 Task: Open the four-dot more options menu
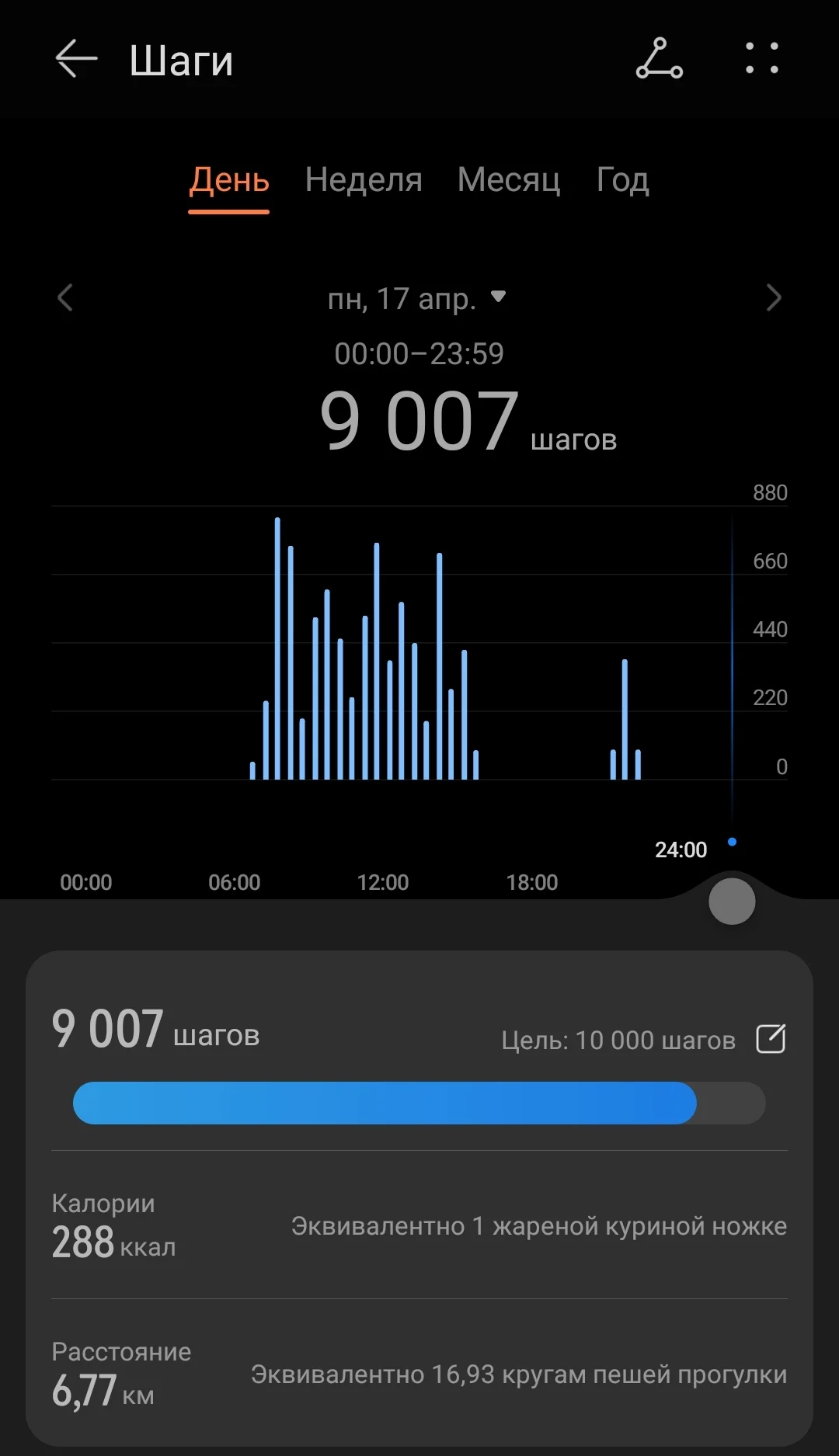[761, 59]
